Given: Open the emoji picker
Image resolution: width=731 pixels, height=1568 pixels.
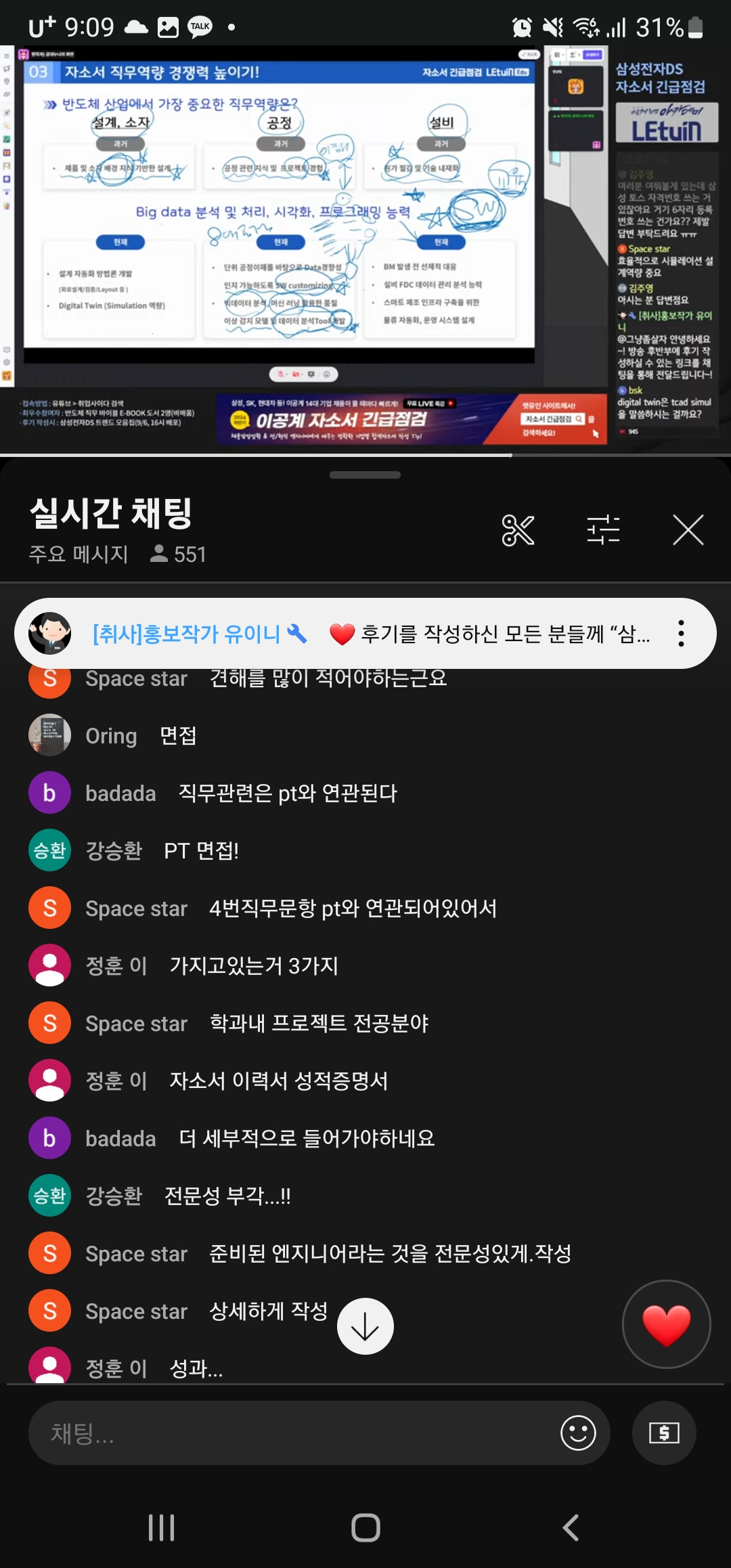Looking at the screenshot, I should tap(578, 1433).
